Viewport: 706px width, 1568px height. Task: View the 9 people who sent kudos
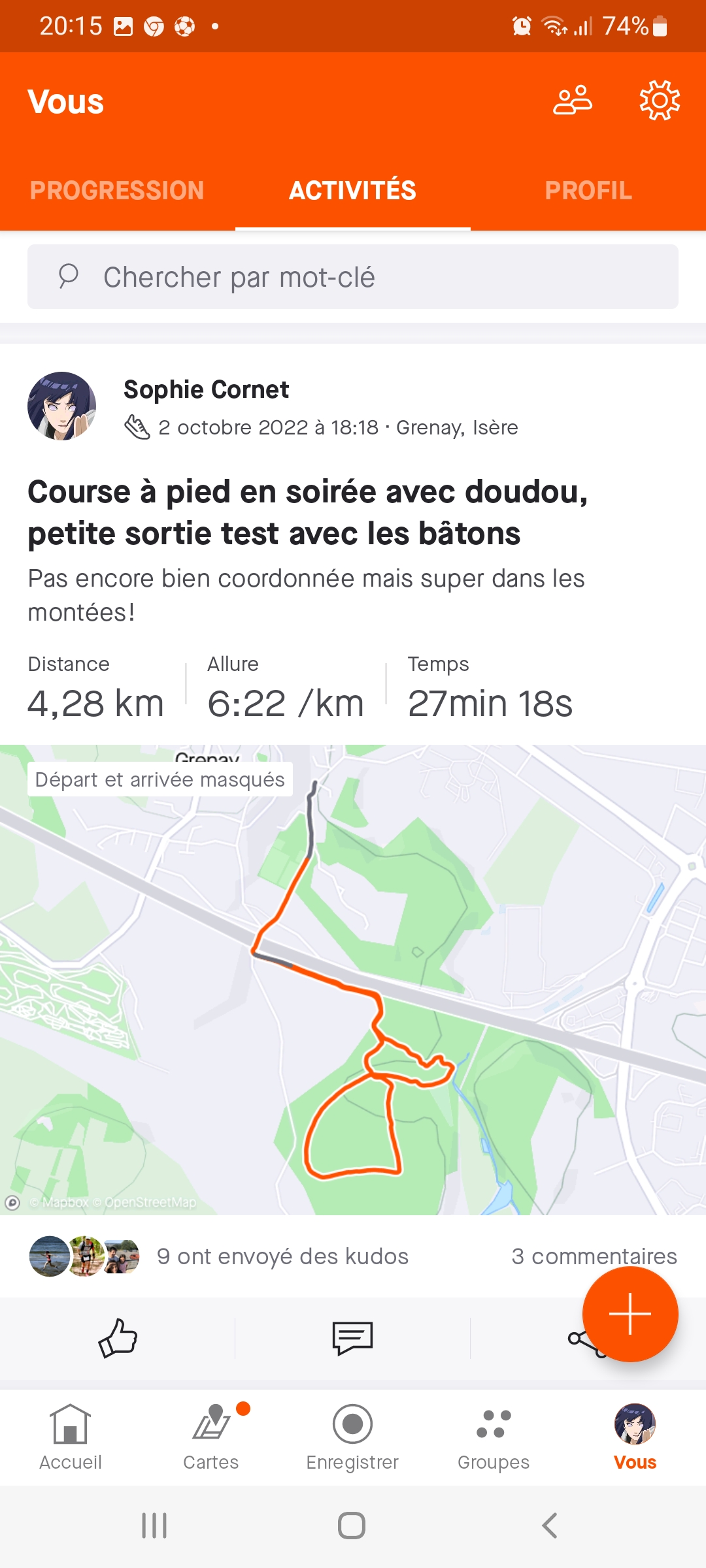pos(282,1256)
